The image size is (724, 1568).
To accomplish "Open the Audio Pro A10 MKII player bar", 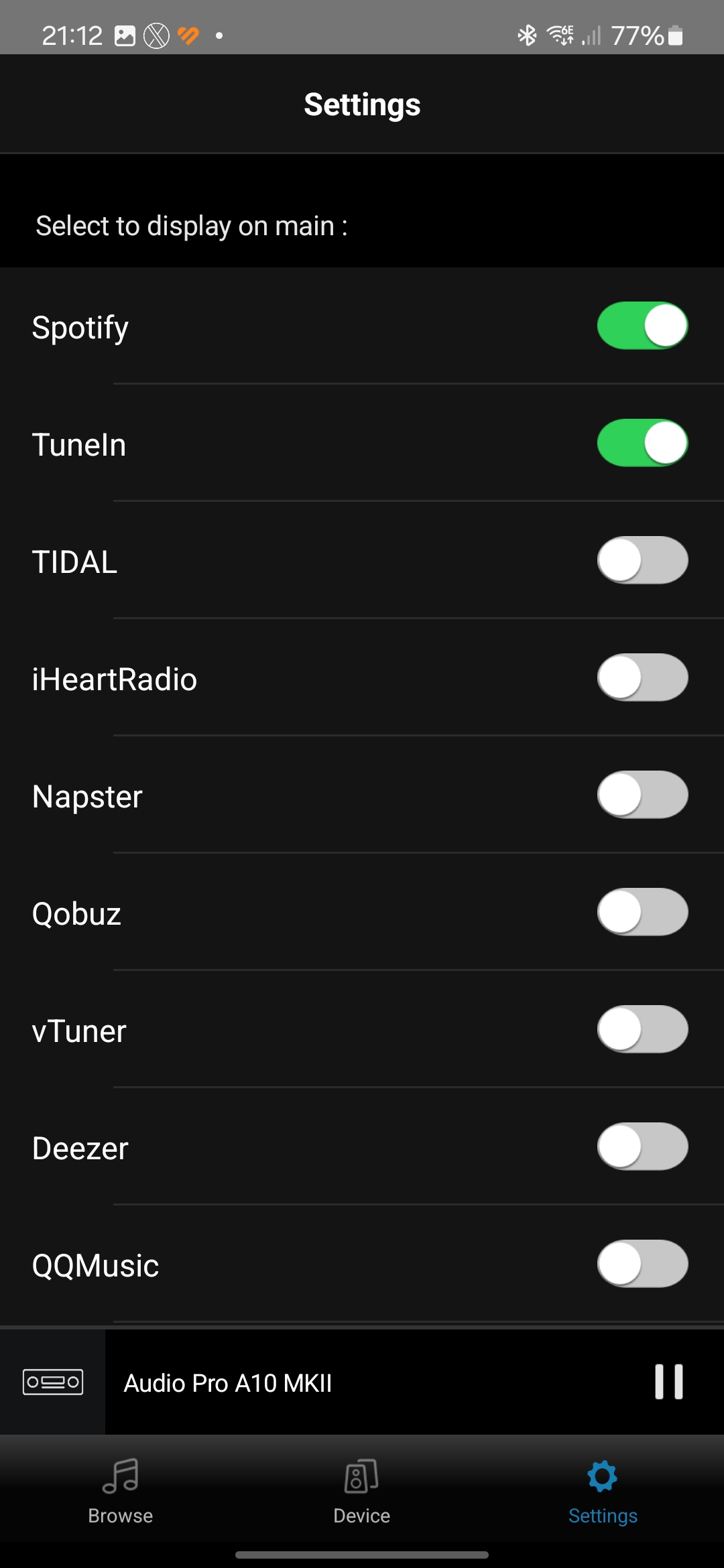I will pos(362,1382).
